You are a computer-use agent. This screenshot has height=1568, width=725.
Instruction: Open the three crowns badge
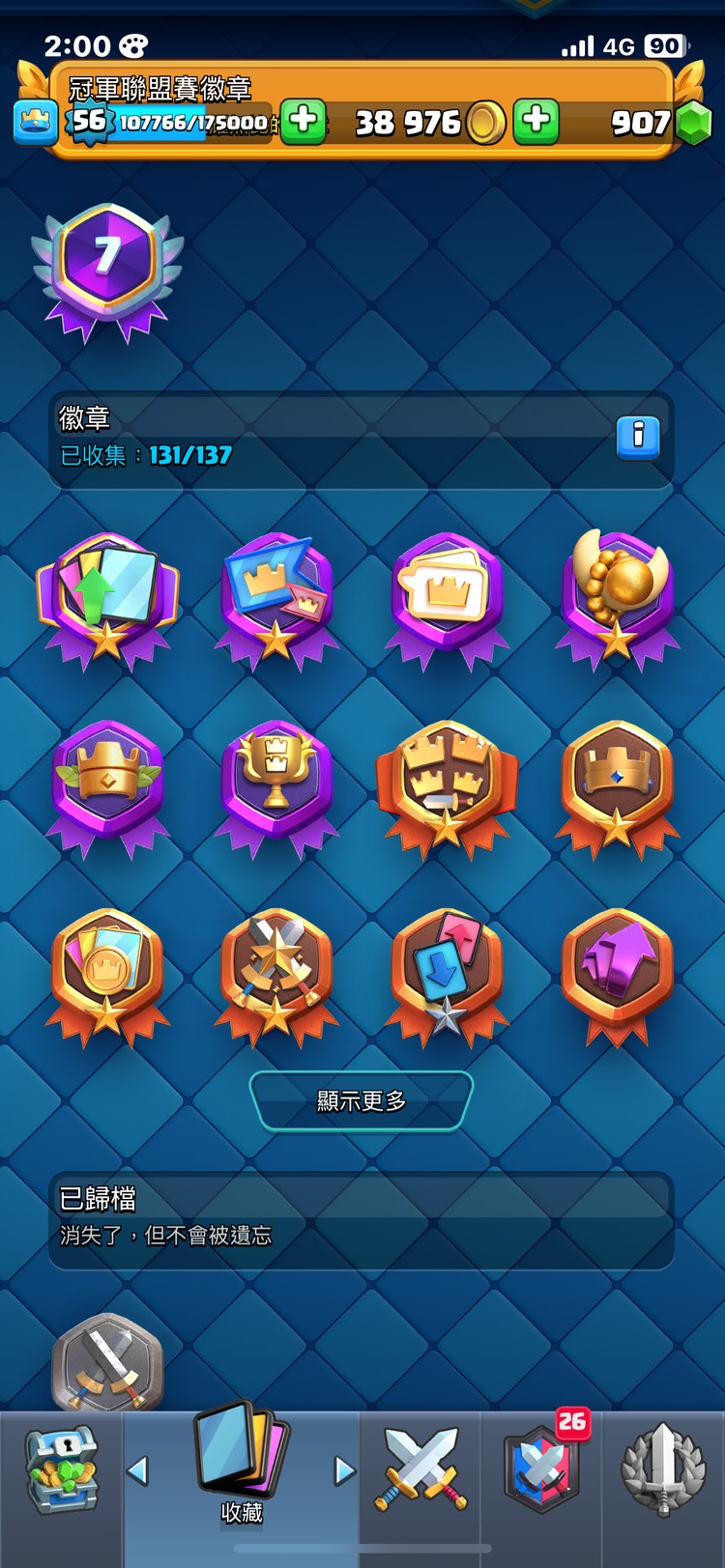(x=447, y=784)
